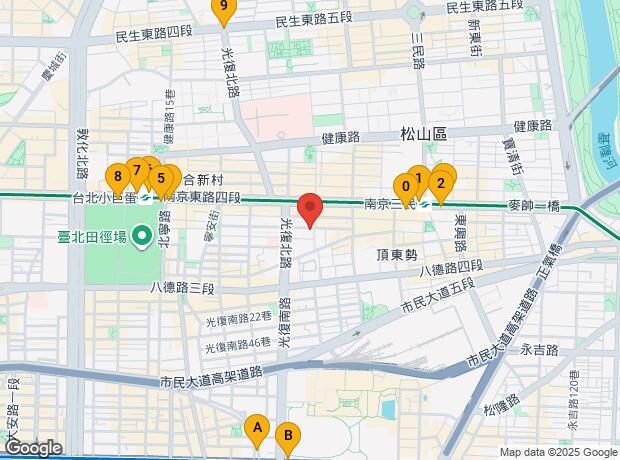Tap map marker labeled 9

pos(223,10)
